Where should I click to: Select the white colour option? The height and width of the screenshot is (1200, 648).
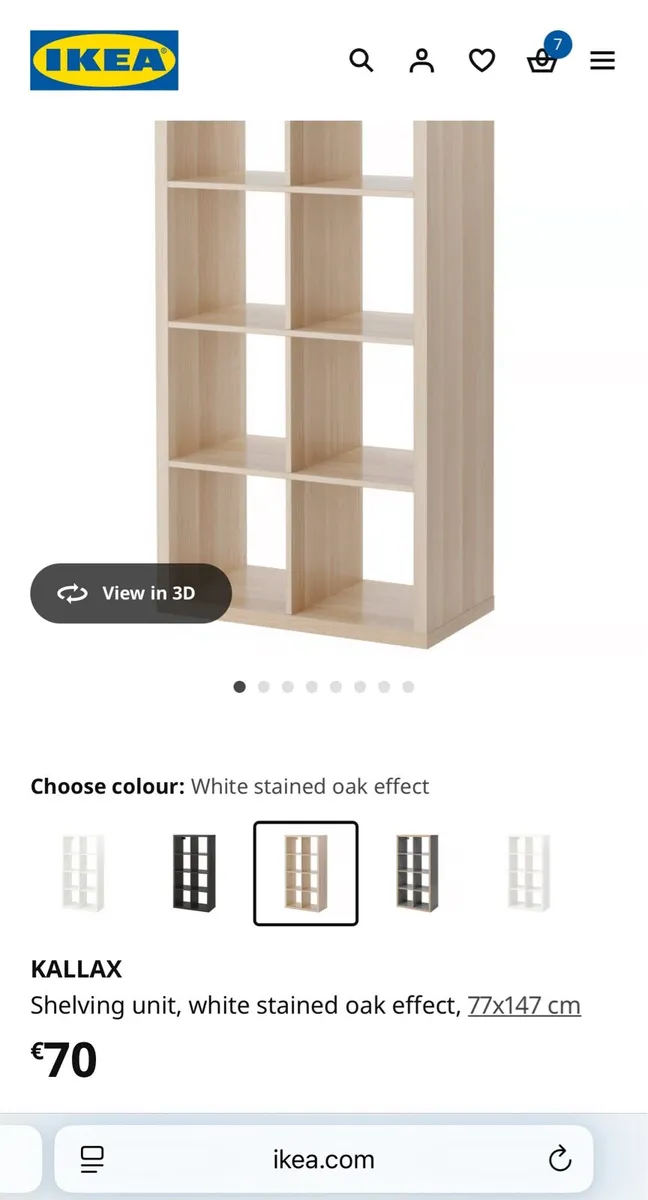pyautogui.click(x=83, y=872)
